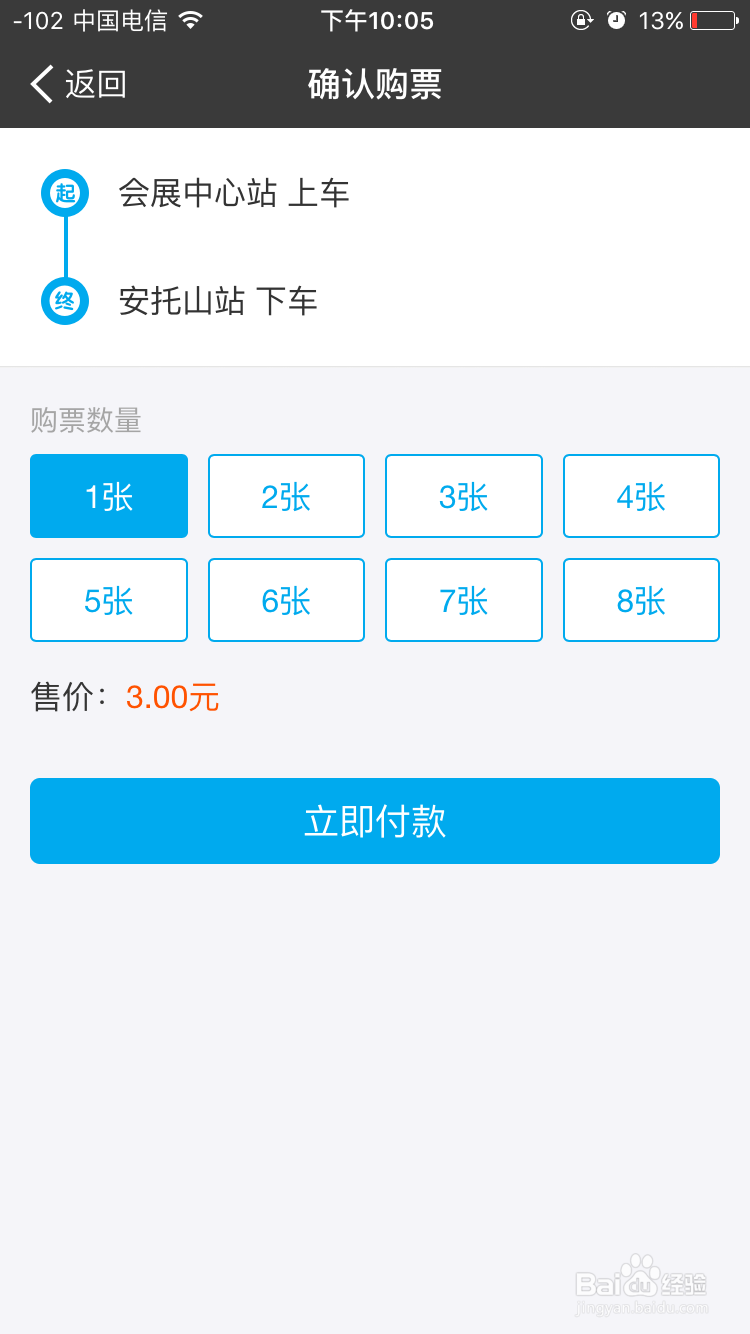Click the 起 origin station icon
The height and width of the screenshot is (1334, 750).
point(64,193)
